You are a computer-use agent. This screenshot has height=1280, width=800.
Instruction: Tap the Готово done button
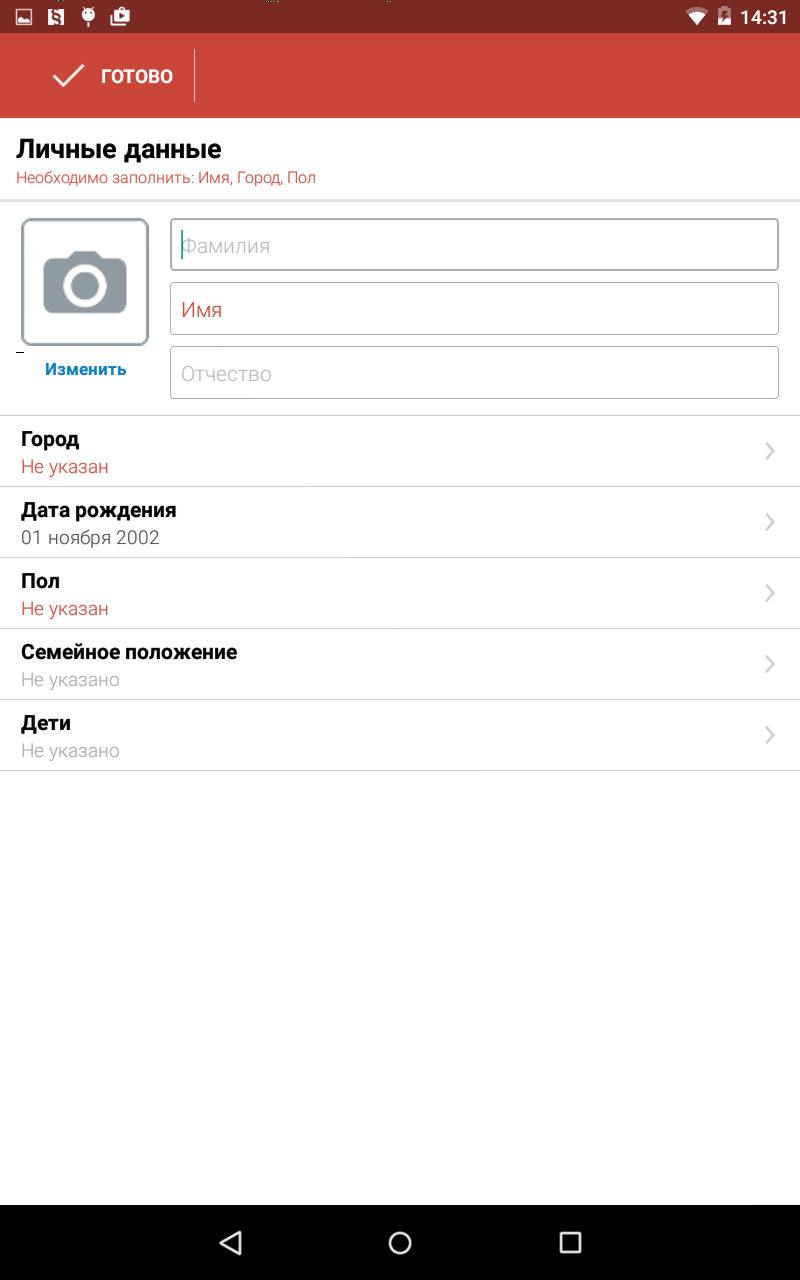[x=112, y=76]
